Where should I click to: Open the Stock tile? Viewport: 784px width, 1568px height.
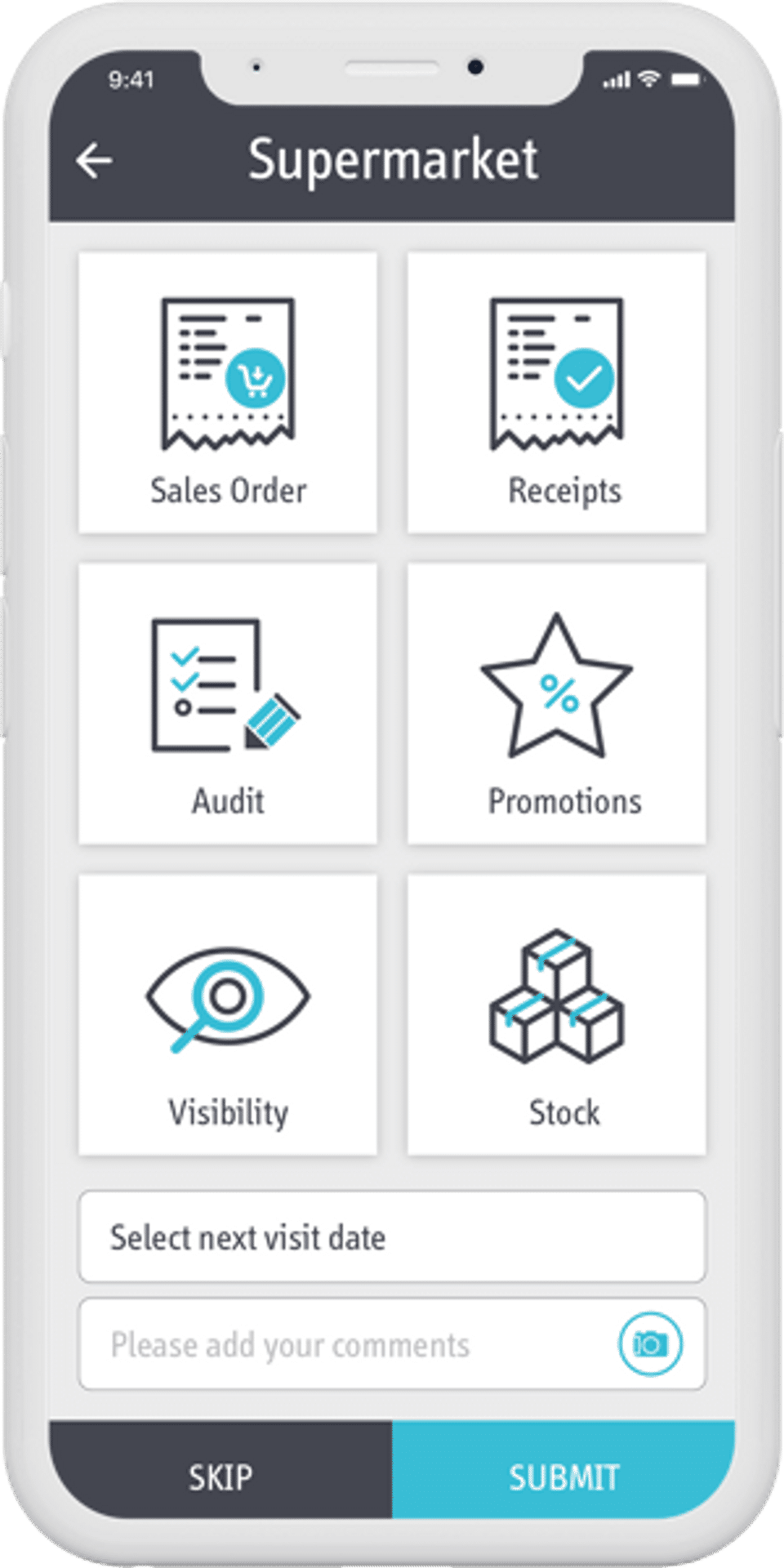point(556,1015)
